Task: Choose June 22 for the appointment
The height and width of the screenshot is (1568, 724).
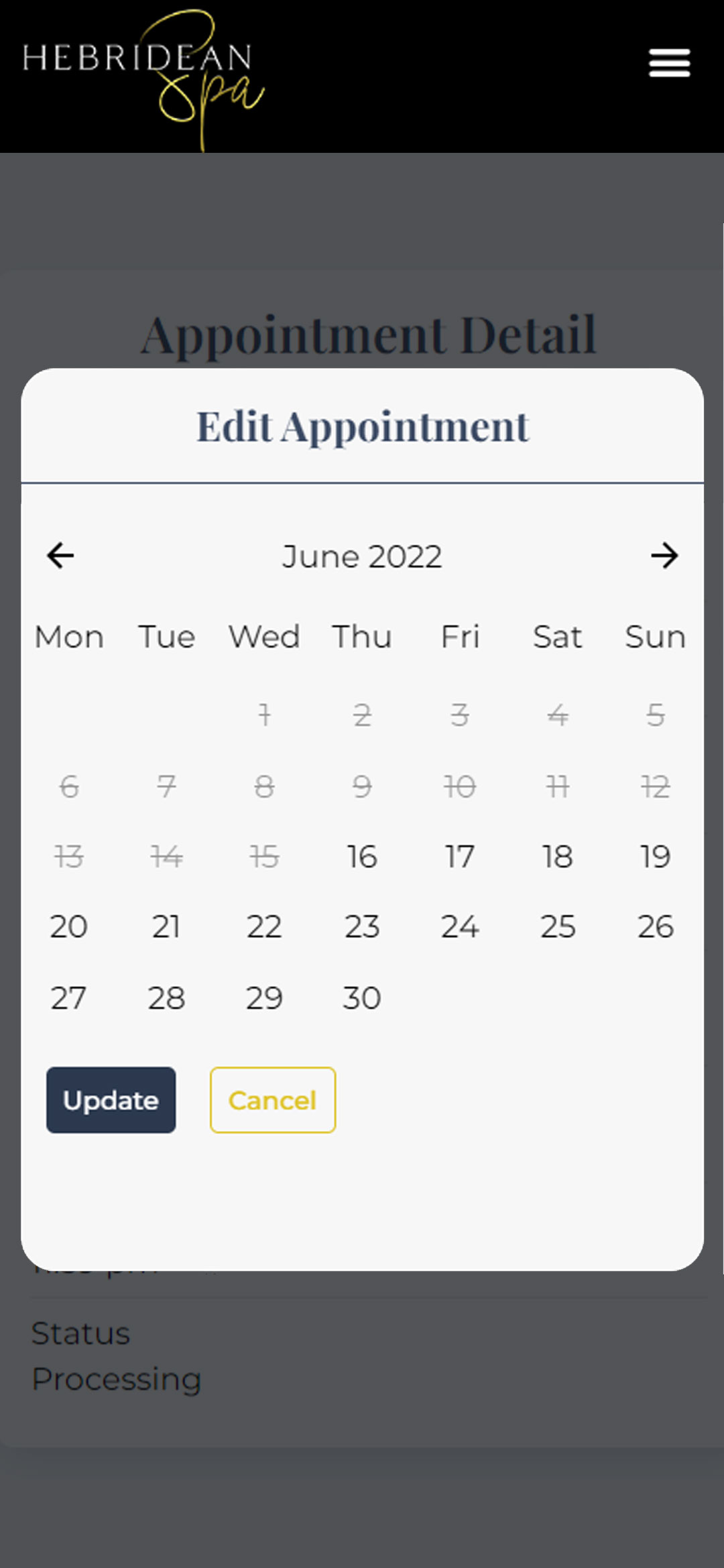Action: pyautogui.click(x=264, y=927)
